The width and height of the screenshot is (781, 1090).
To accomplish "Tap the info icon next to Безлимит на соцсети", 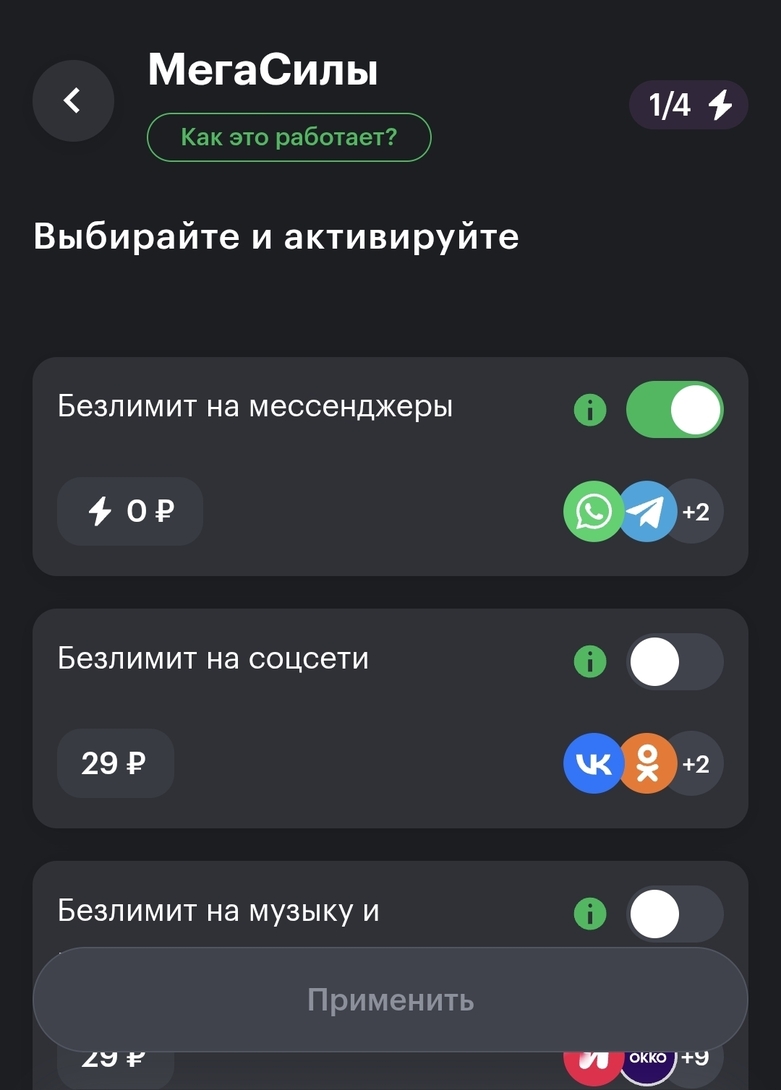I will 589,661.
